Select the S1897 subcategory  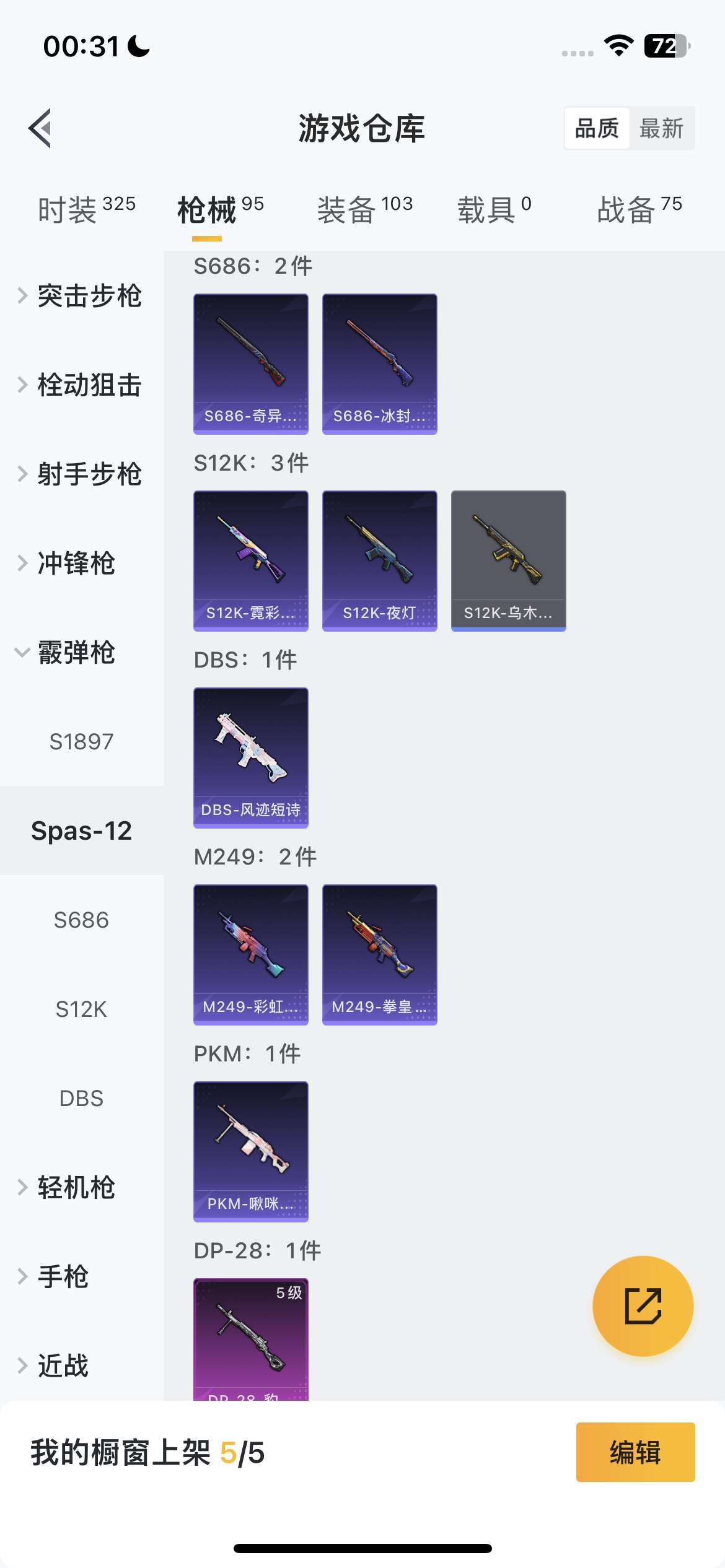coord(81,742)
